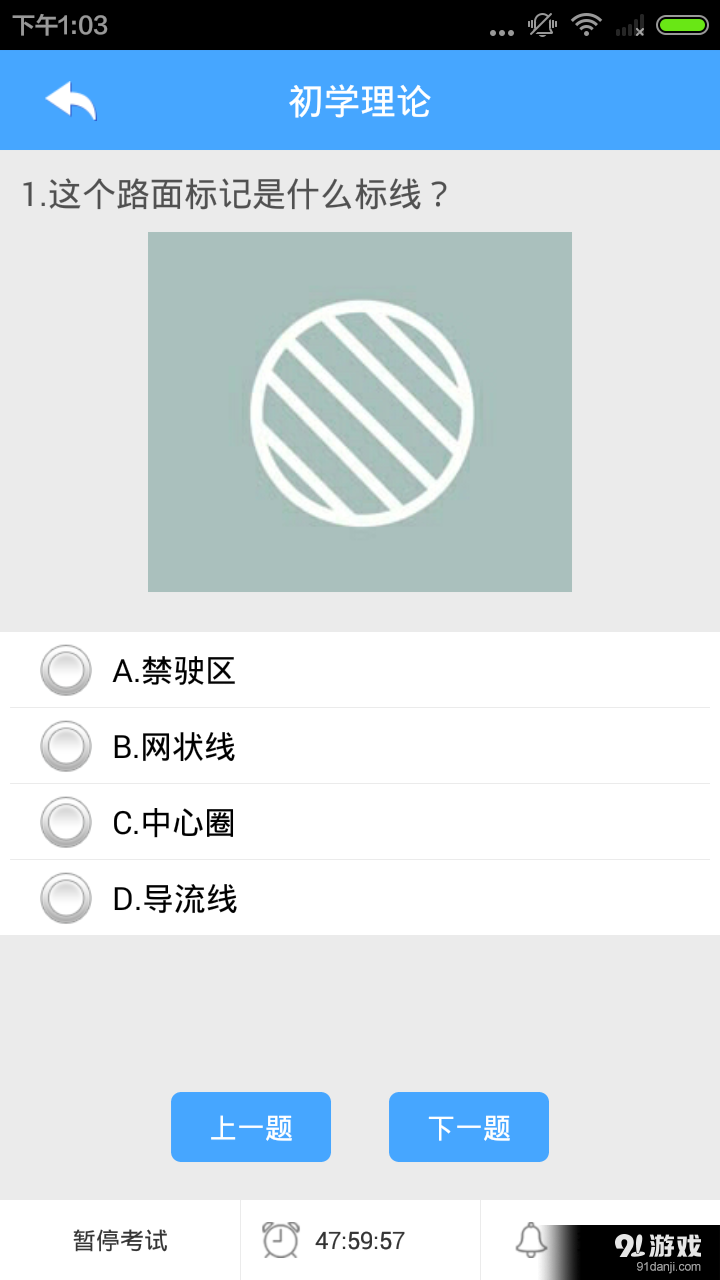Tap the muted notifications icon in status bar
The height and width of the screenshot is (1280, 720).
[541, 25]
